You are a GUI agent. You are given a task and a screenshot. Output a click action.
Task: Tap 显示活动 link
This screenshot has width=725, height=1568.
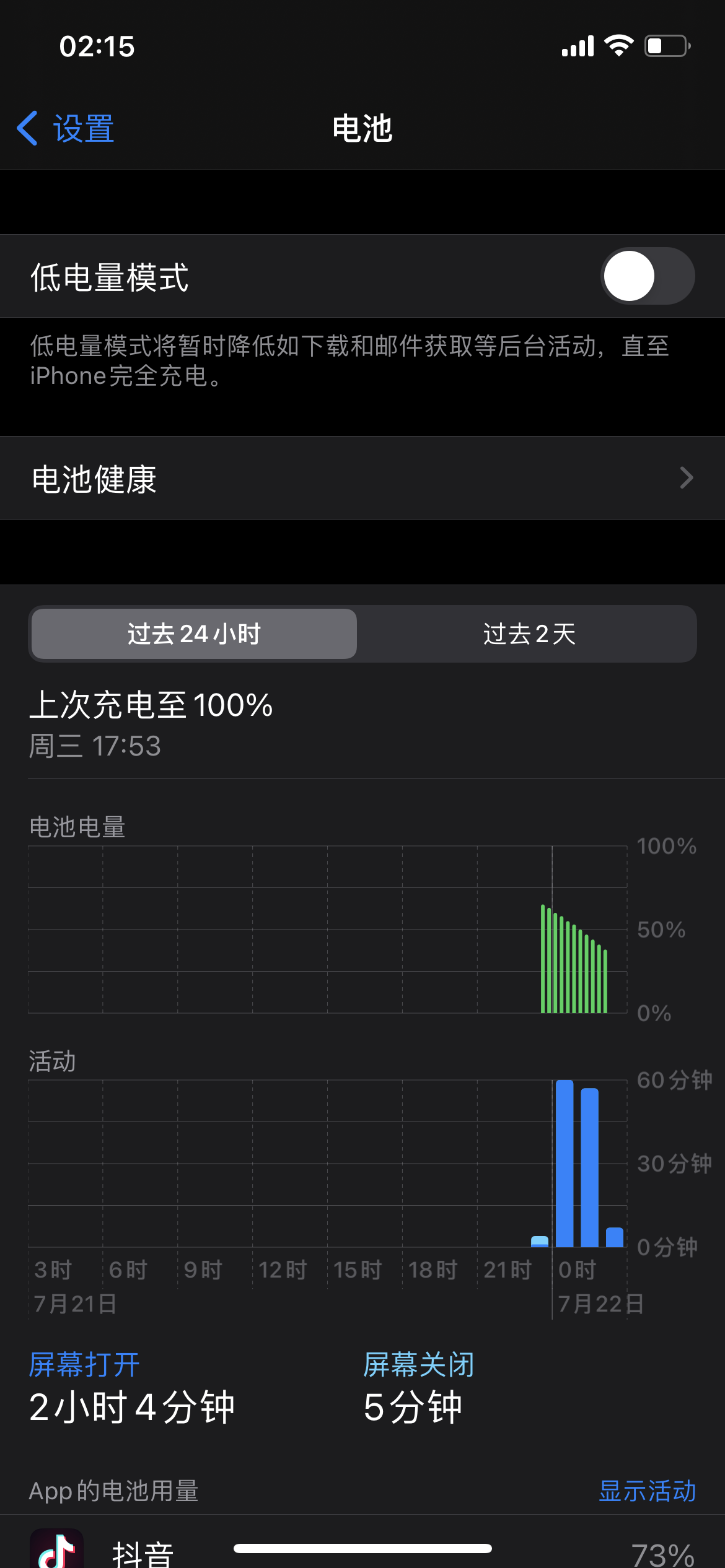pos(647,1491)
